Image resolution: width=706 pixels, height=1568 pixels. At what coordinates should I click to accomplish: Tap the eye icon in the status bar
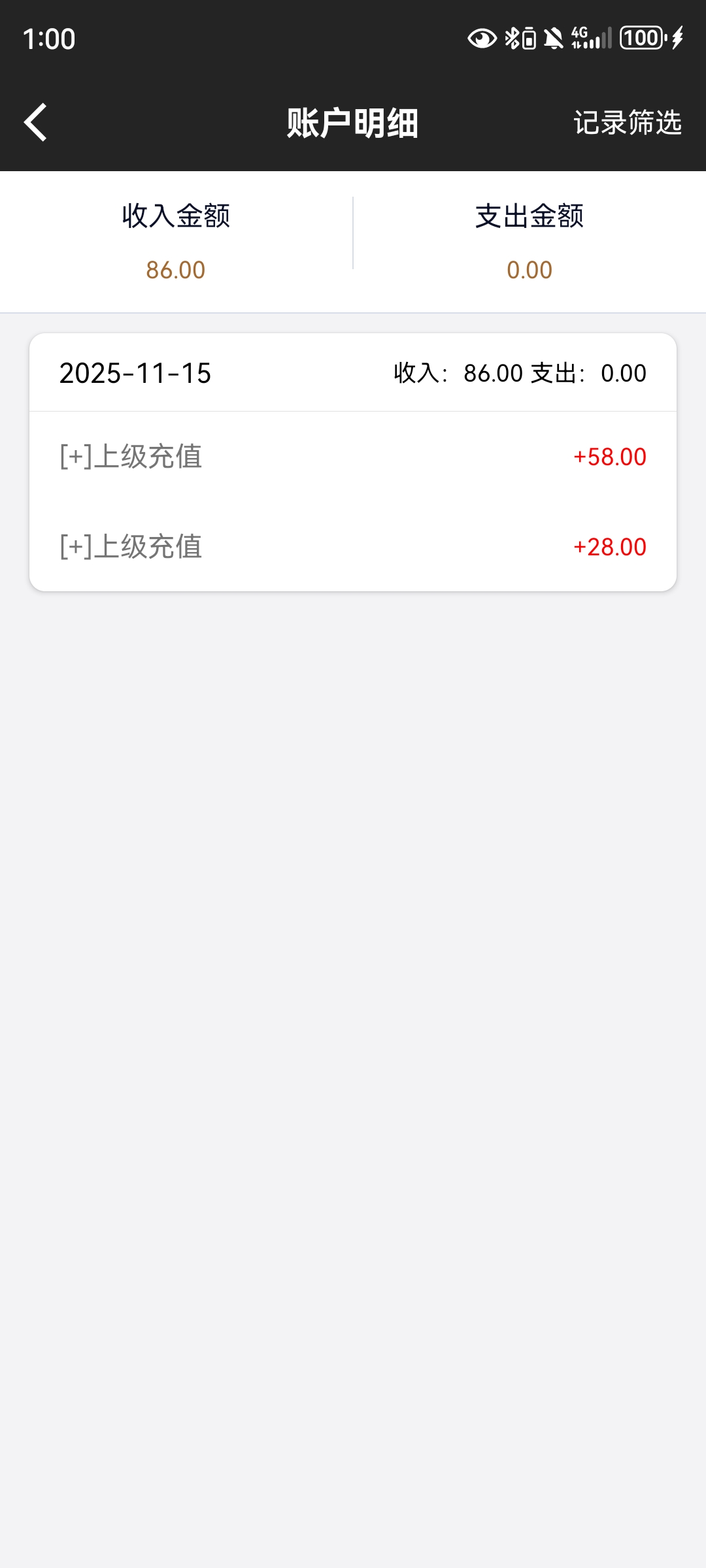coord(482,39)
